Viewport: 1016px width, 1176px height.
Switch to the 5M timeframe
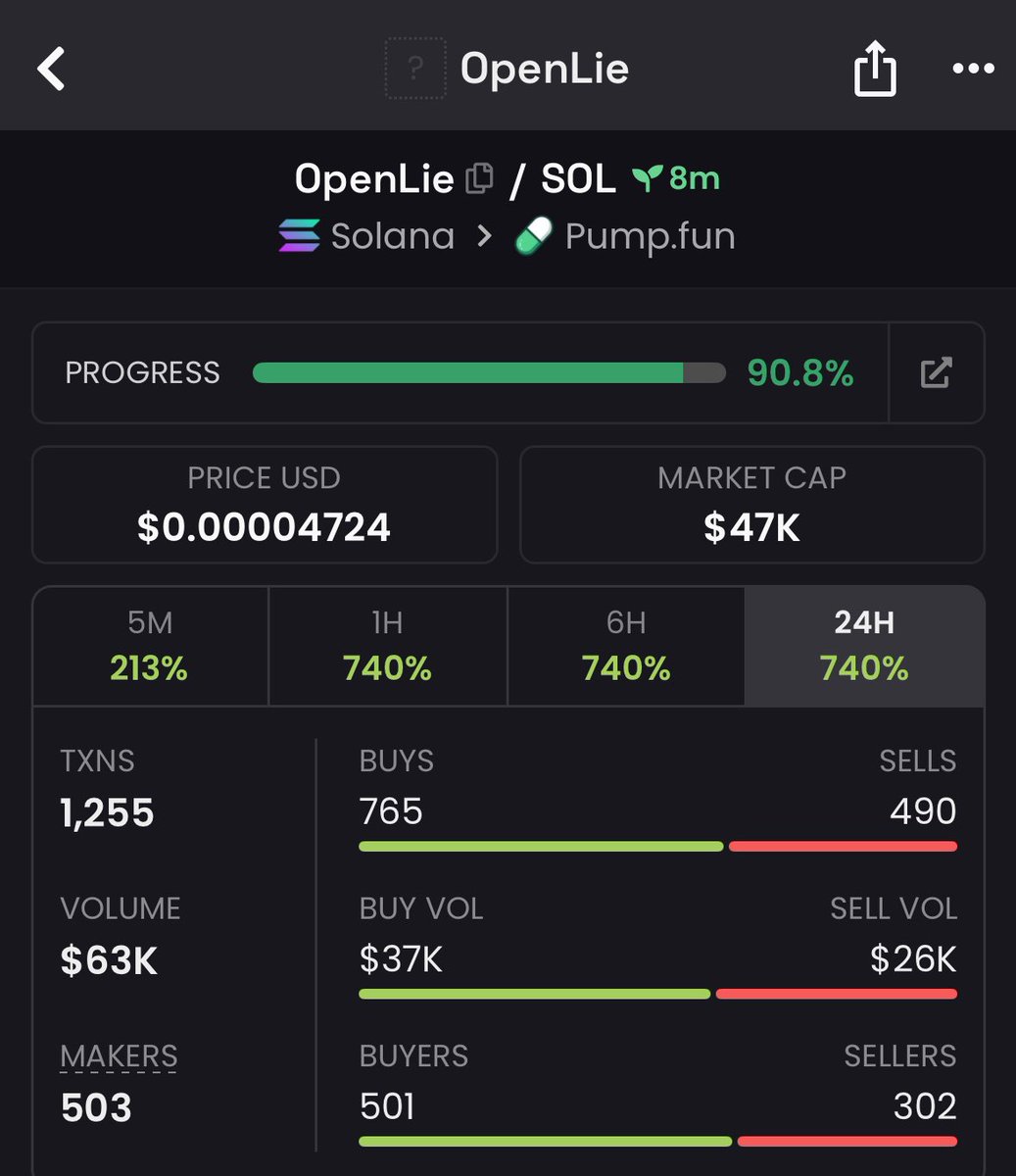pos(150,646)
